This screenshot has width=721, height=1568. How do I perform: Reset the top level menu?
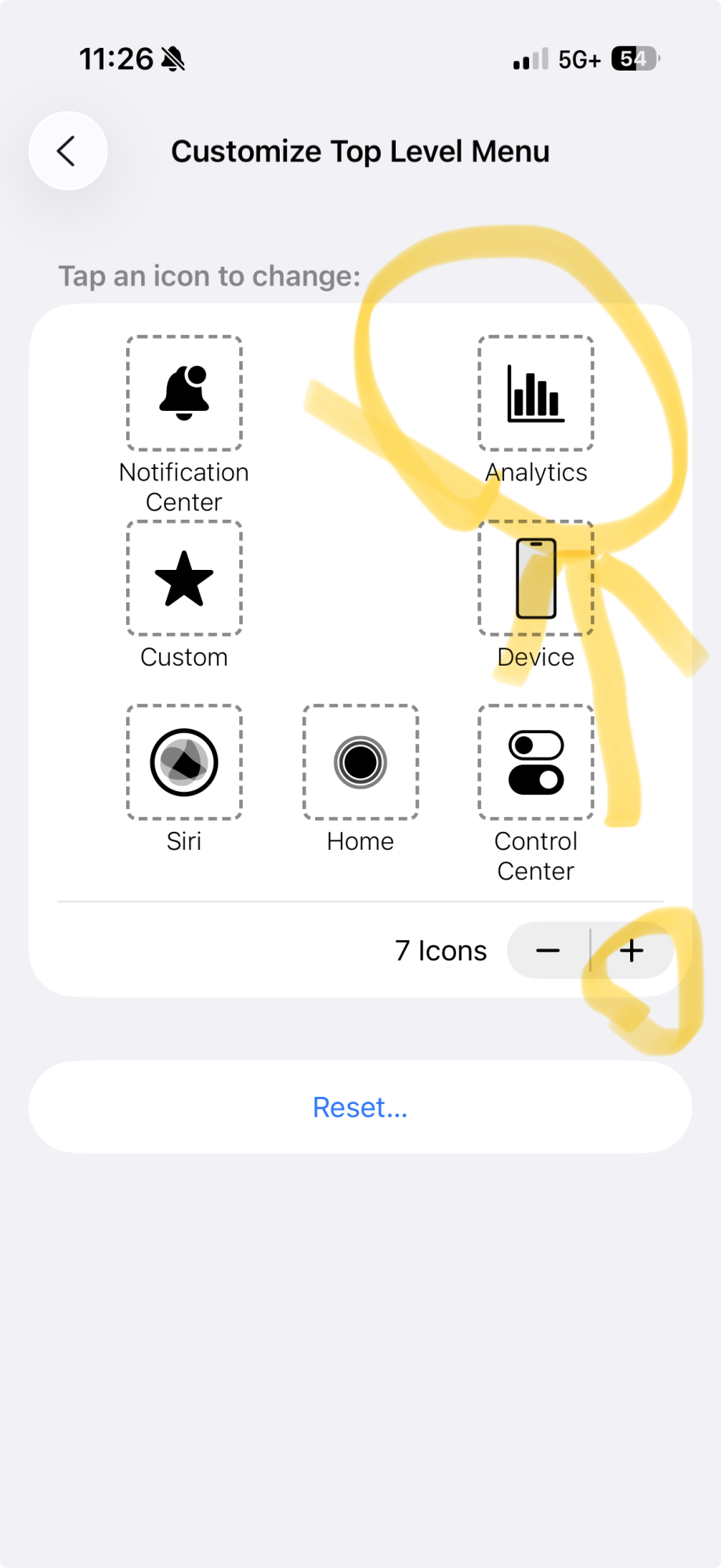[360, 1107]
